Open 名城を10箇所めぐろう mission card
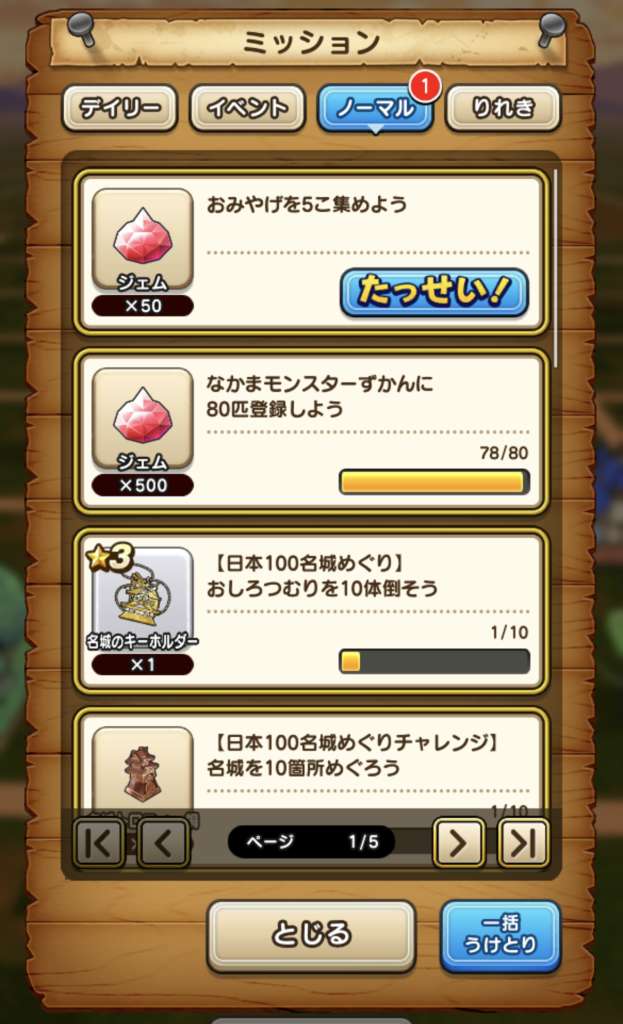The height and width of the screenshot is (1024, 623). pyautogui.click(x=311, y=760)
